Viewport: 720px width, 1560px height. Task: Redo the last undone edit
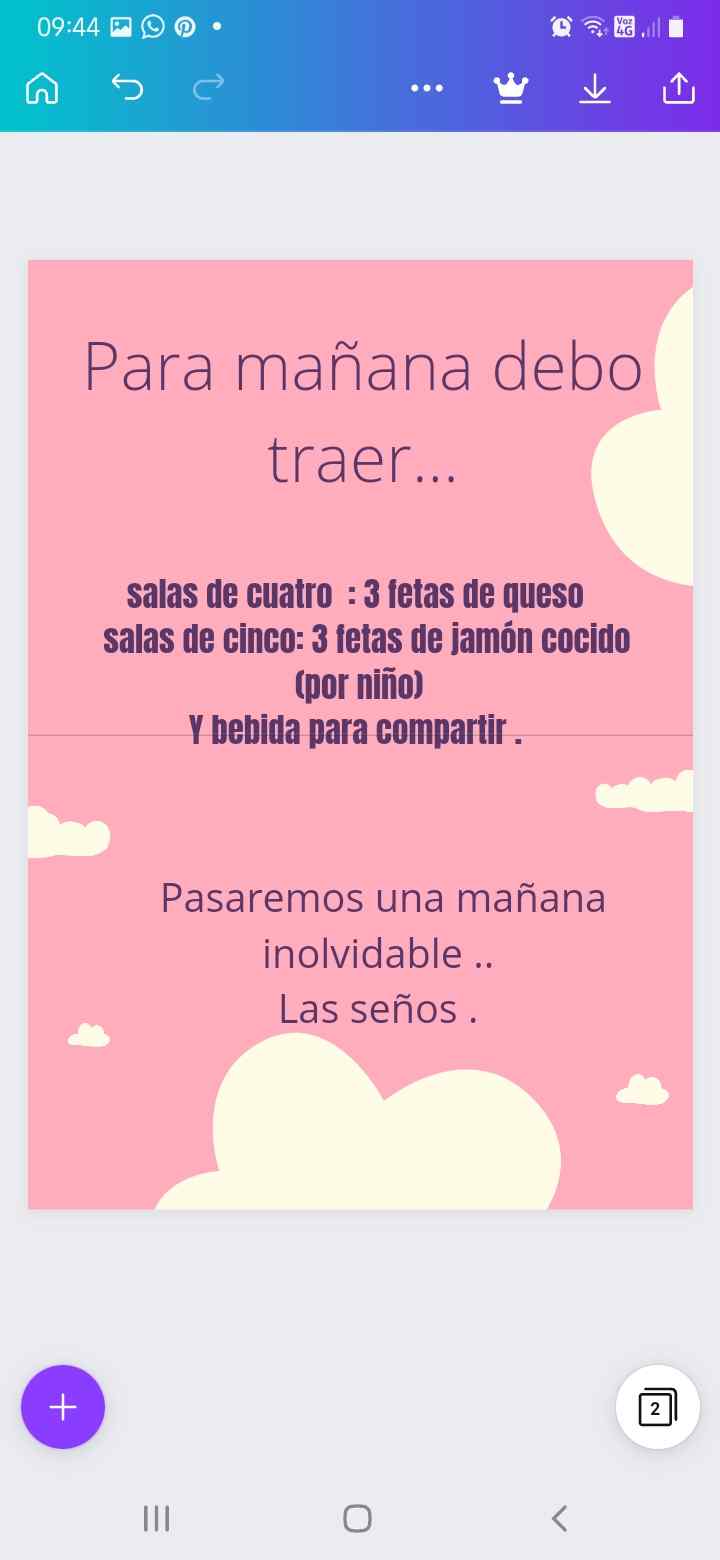coord(209,89)
